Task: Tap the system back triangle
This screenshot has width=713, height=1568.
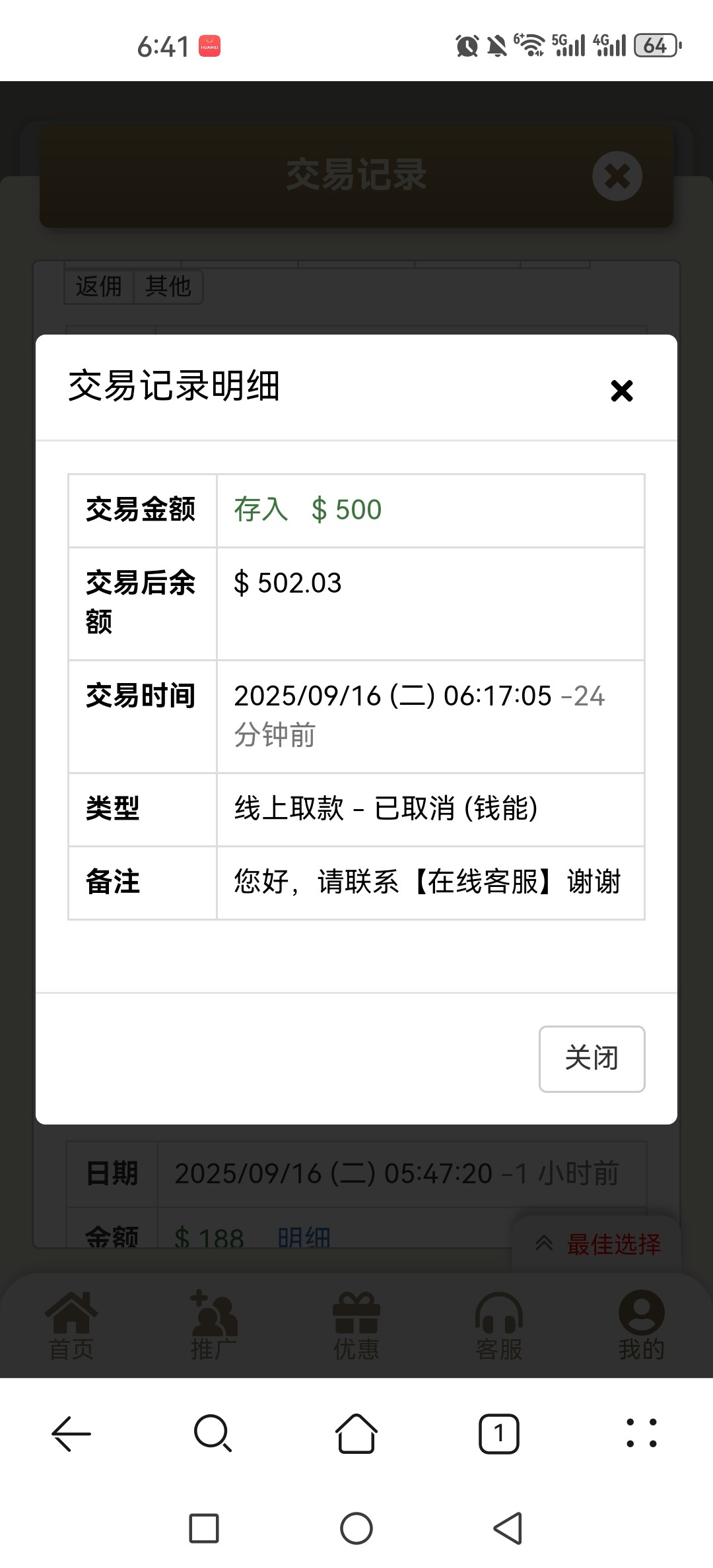Action: click(x=508, y=1528)
